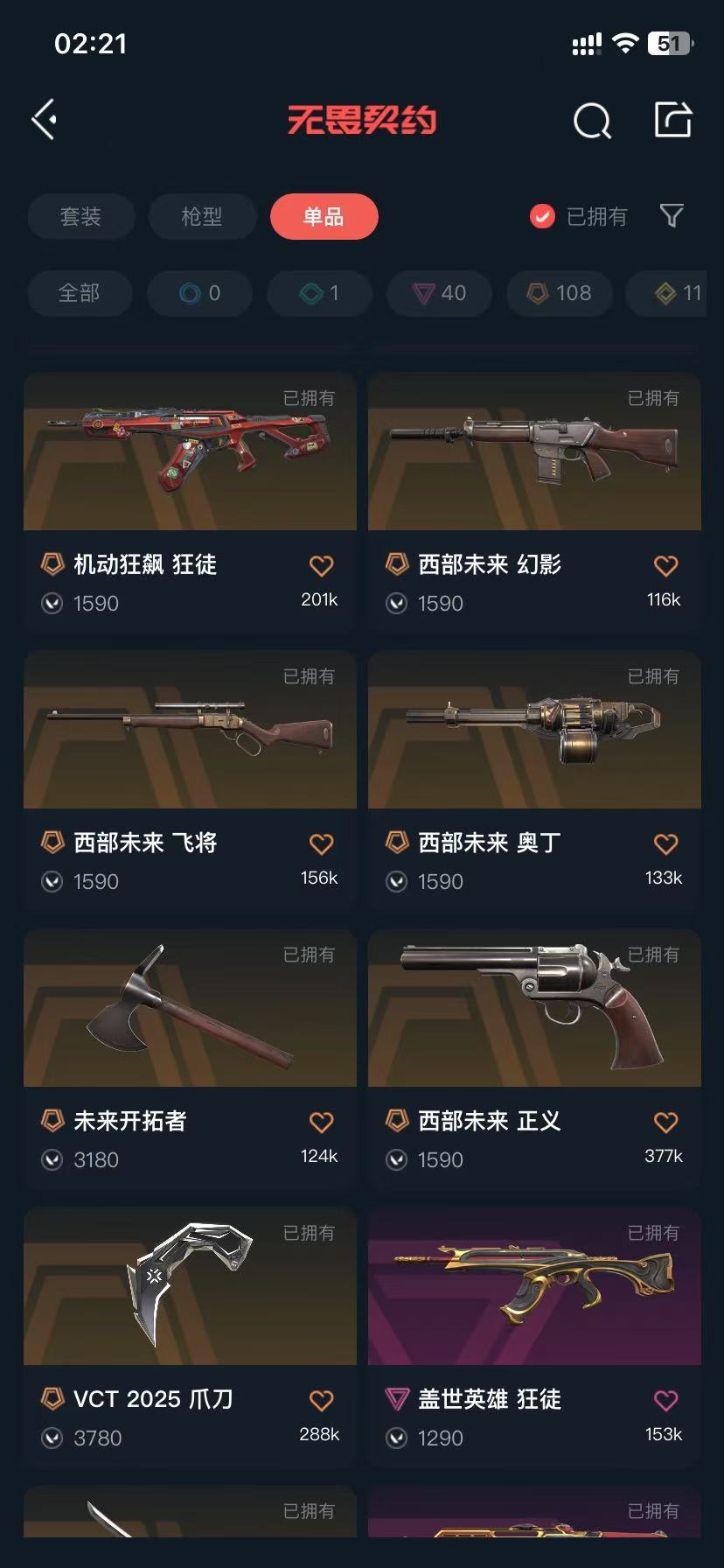
Task: Tap the share icon
Action: tap(673, 120)
